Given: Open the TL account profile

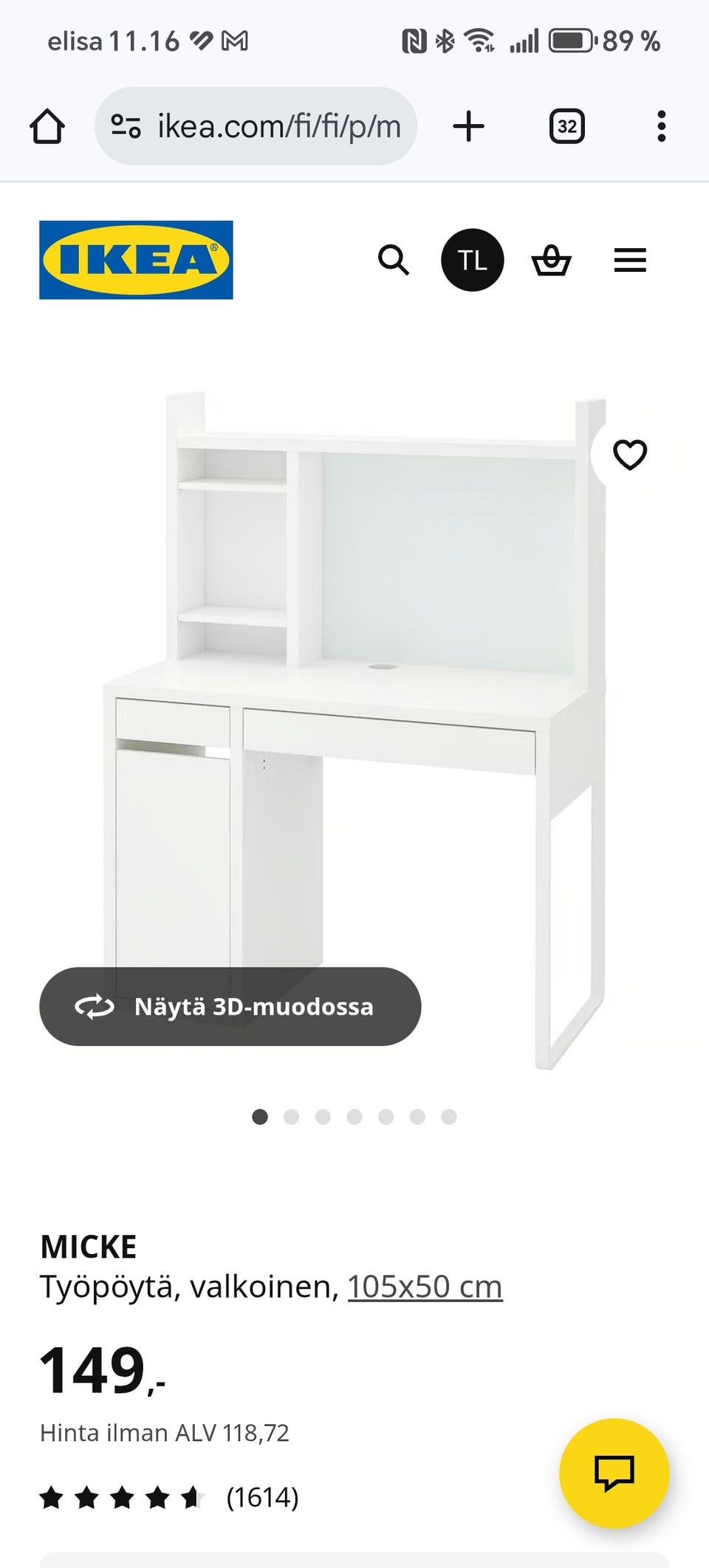Looking at the screenshot, I should (x=472, y=260).
